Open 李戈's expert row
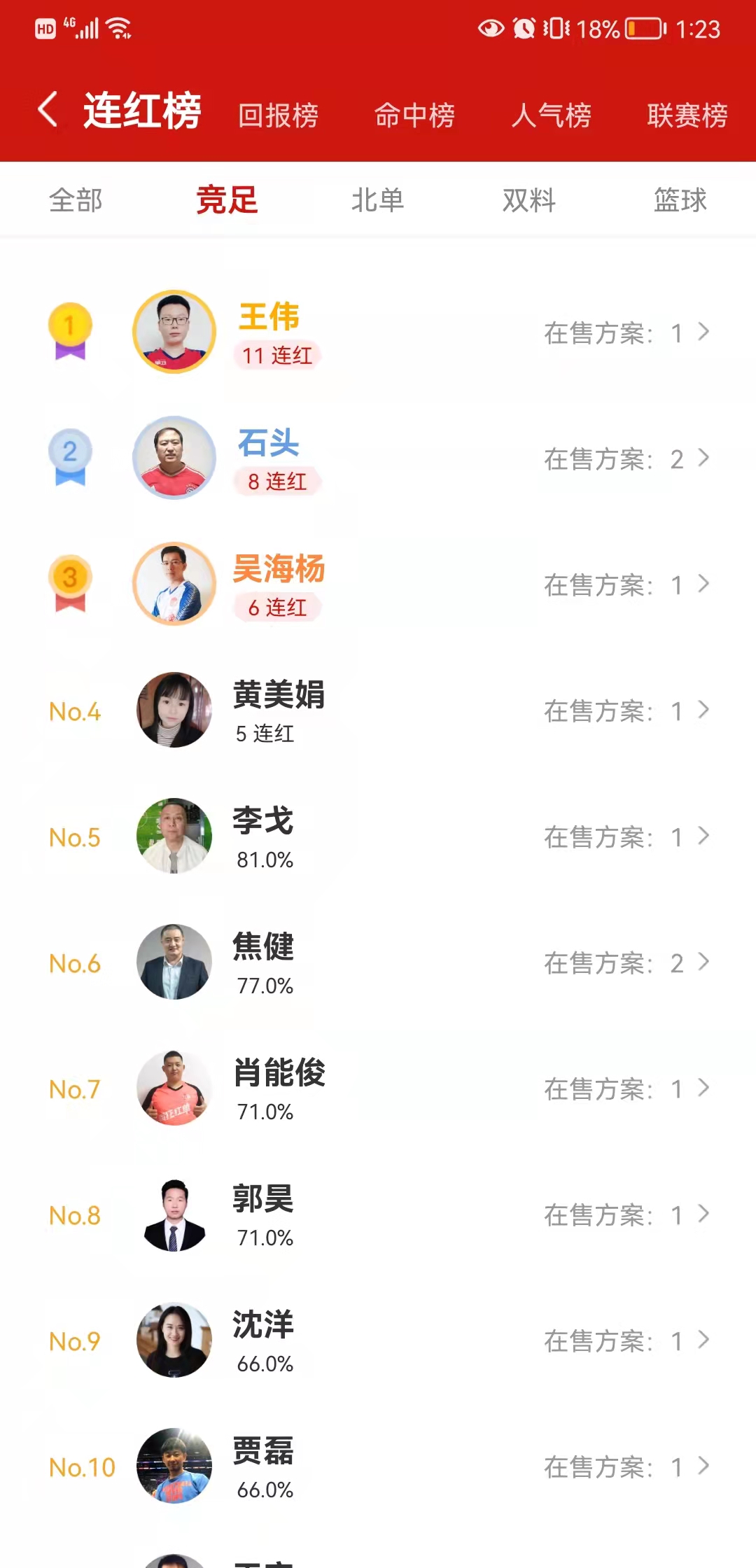 [378, 836]
